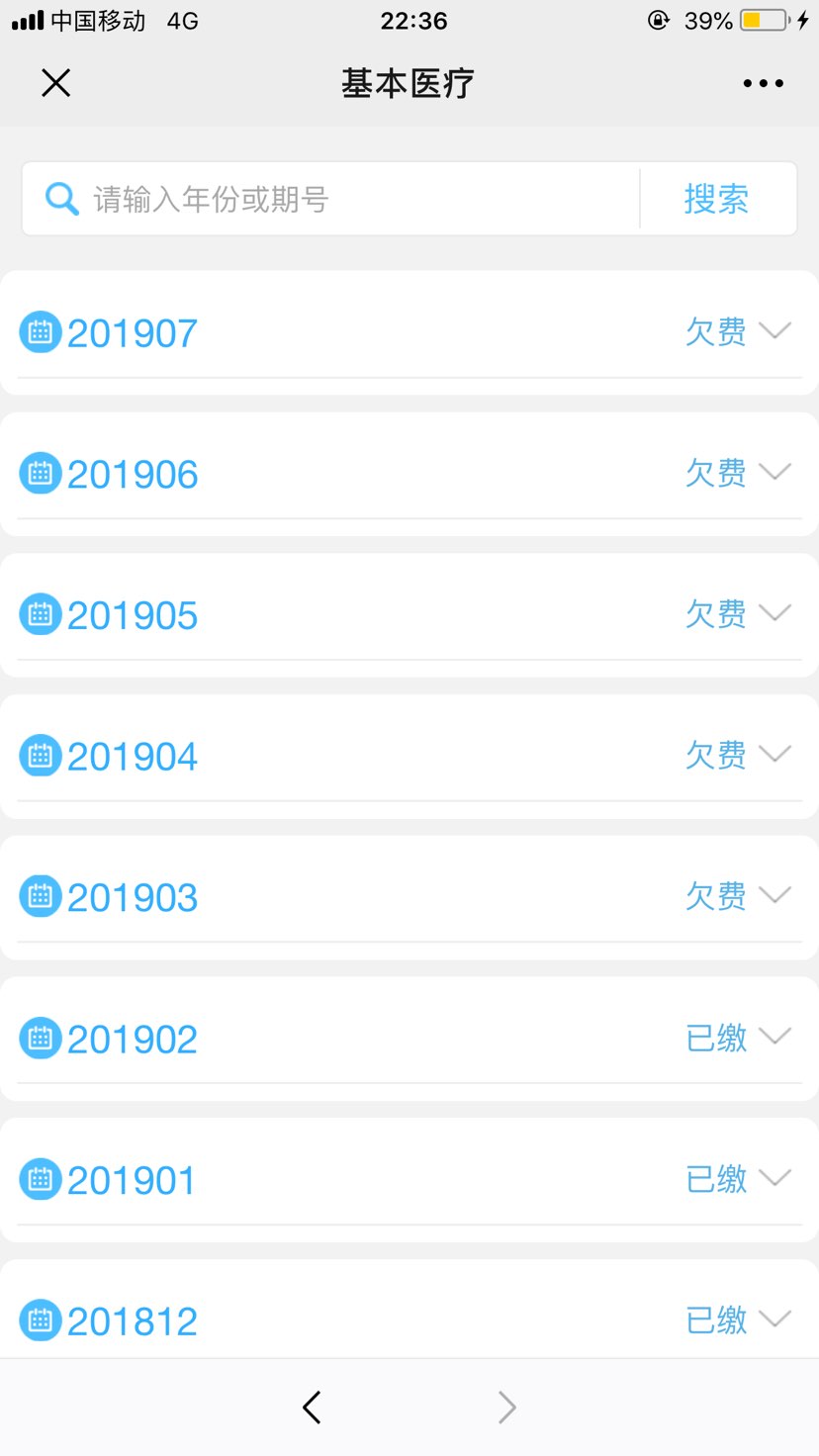Expand the 201812 payment record
This screenshot has width=819, height=1456.
(x=774, y=1319)
